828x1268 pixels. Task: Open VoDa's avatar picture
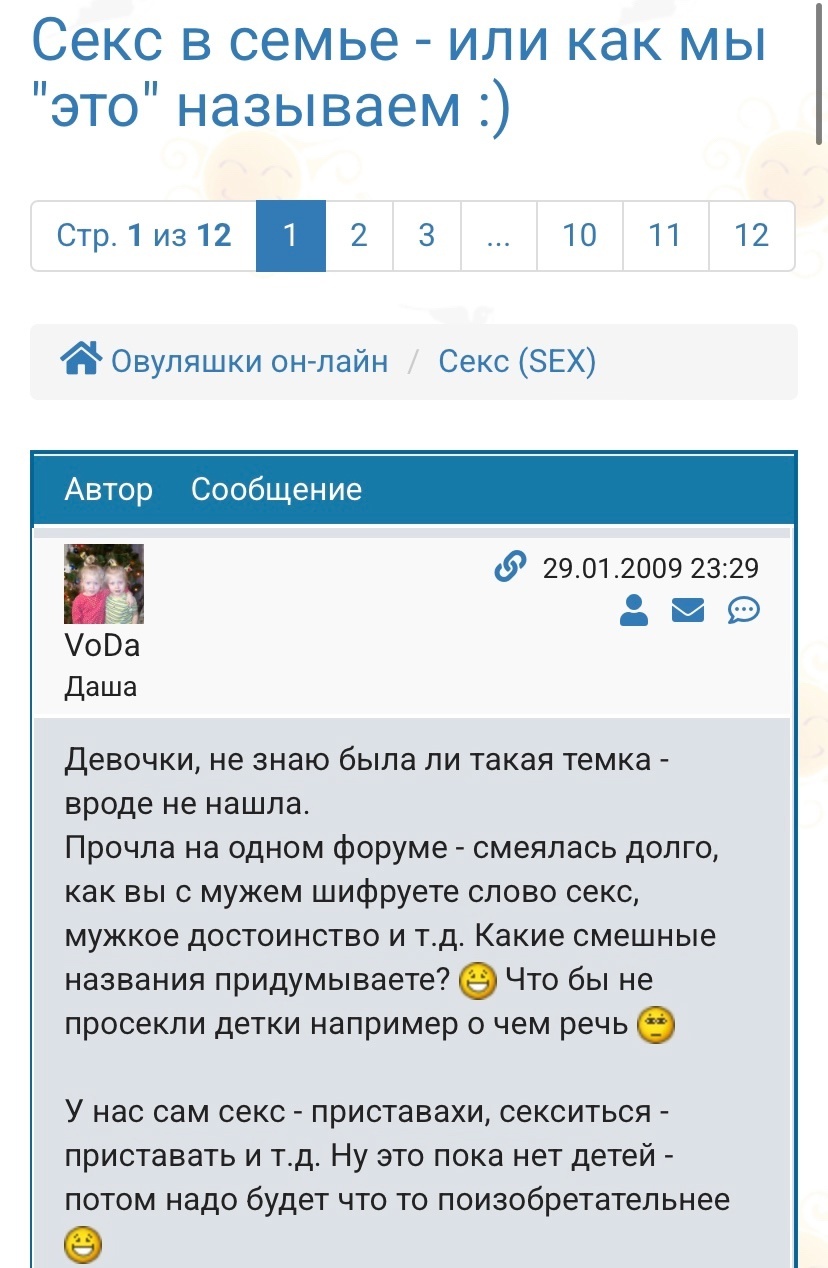pos(104,584)
